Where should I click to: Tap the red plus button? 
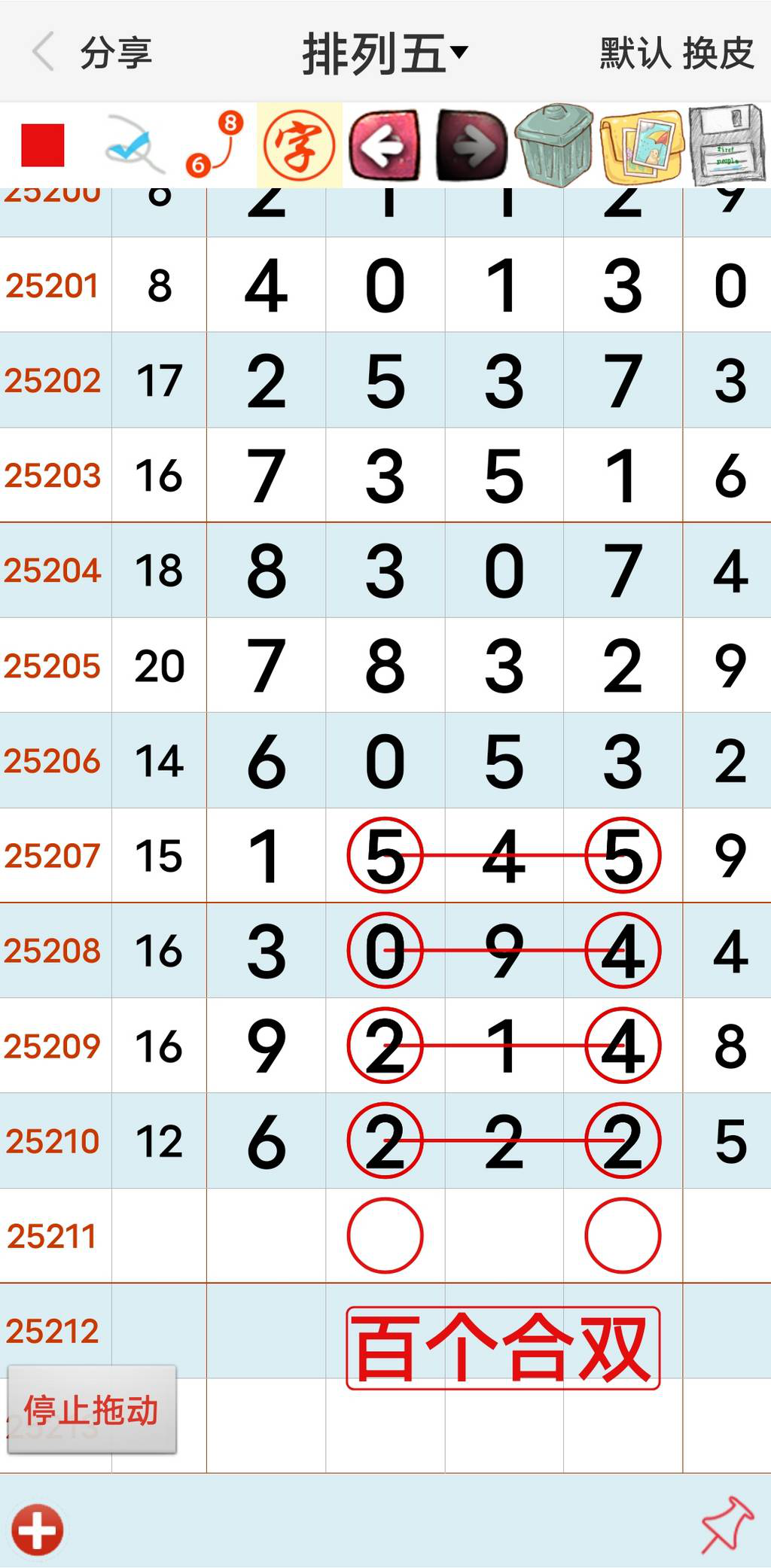point(38,1530)
